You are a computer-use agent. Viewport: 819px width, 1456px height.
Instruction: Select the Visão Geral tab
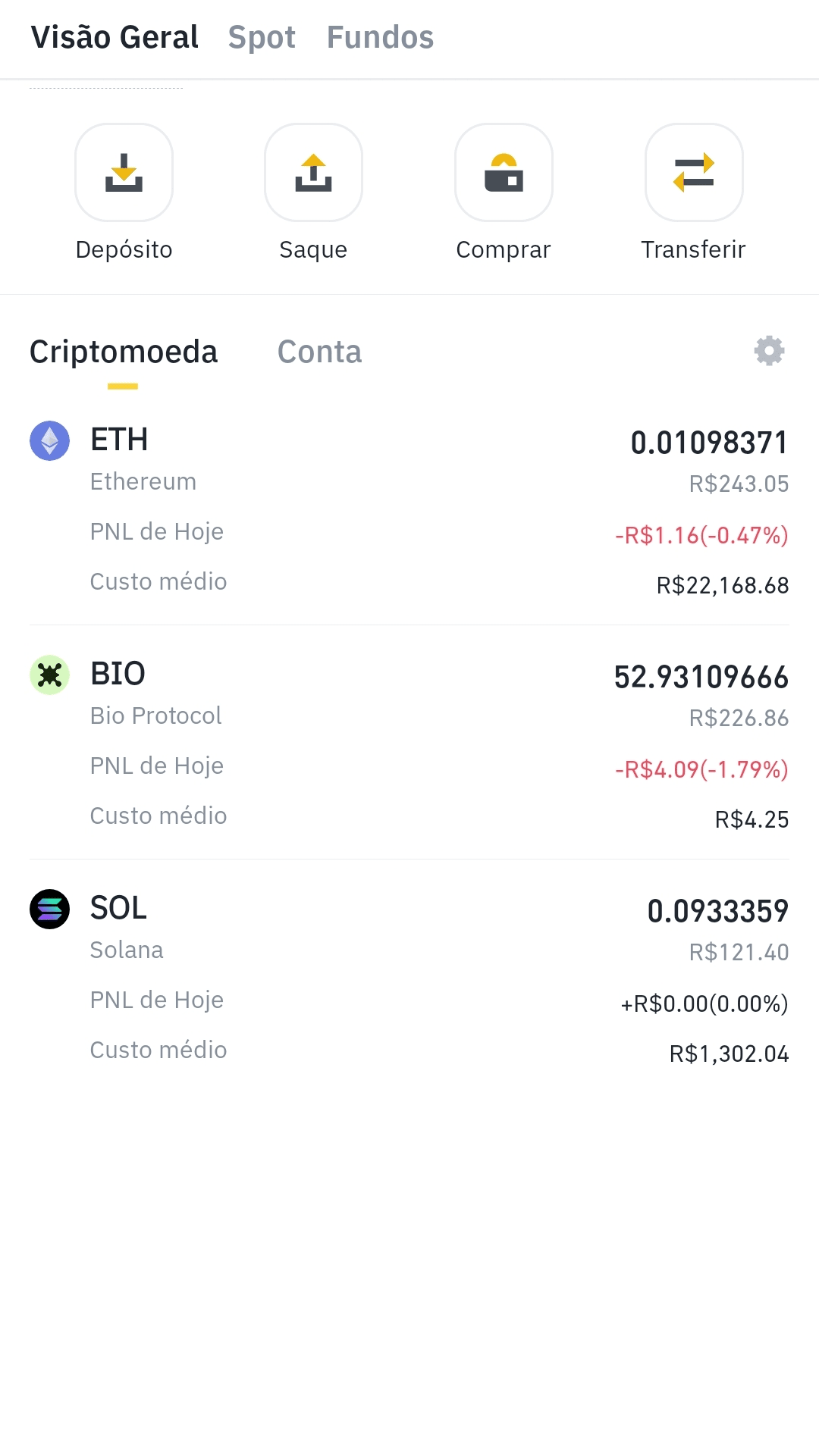tap(115, 36)
